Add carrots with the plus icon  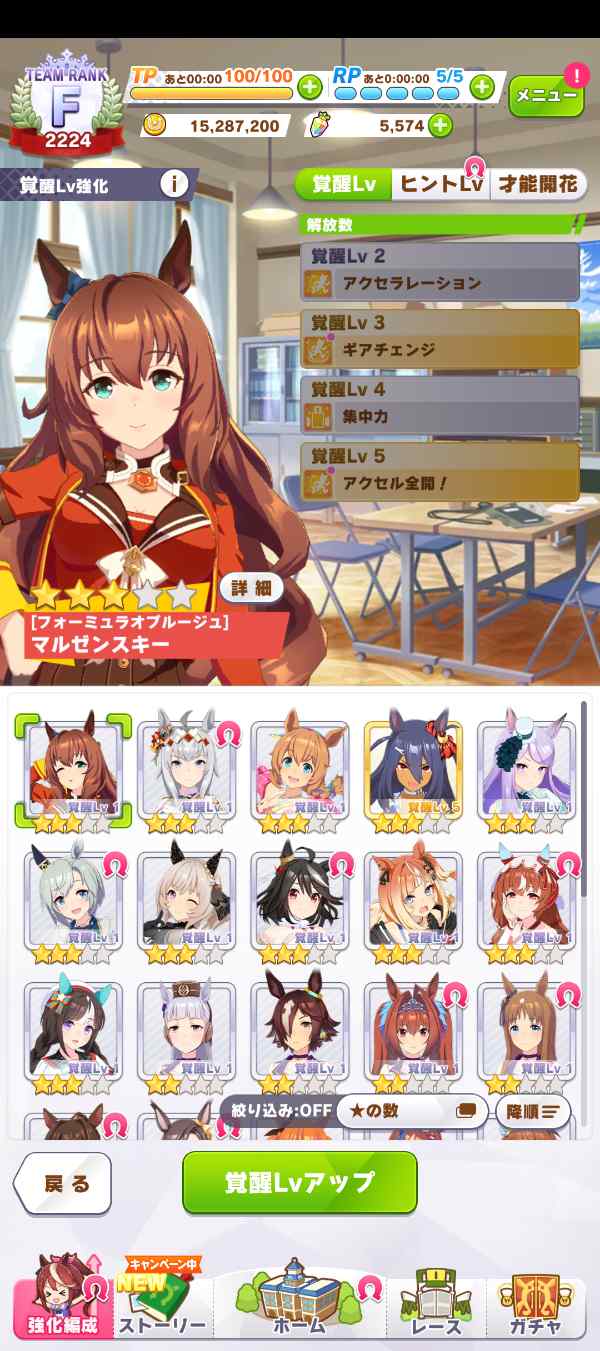(x=439, y=126)
